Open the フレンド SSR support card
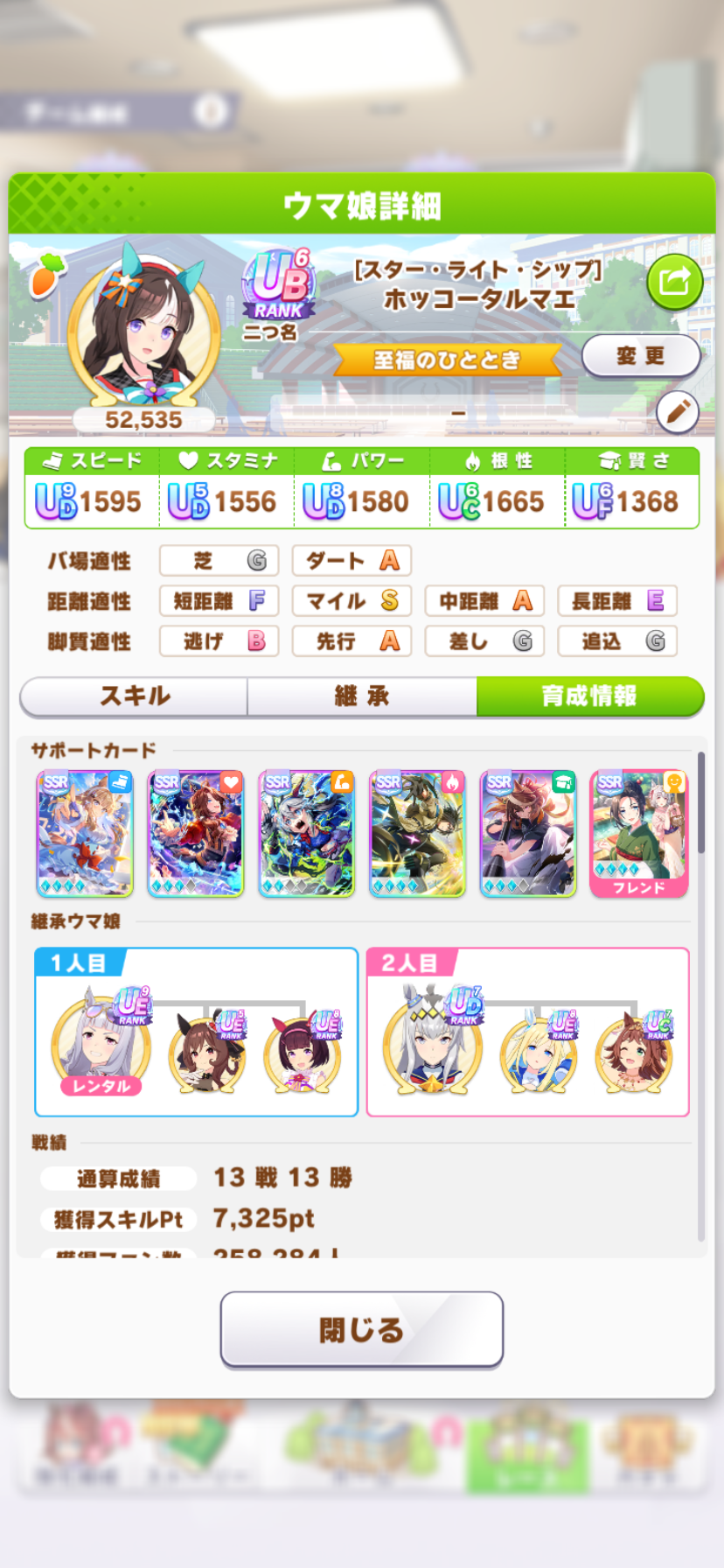This screenshot has width=724, height=1568. tap(639, 833)
